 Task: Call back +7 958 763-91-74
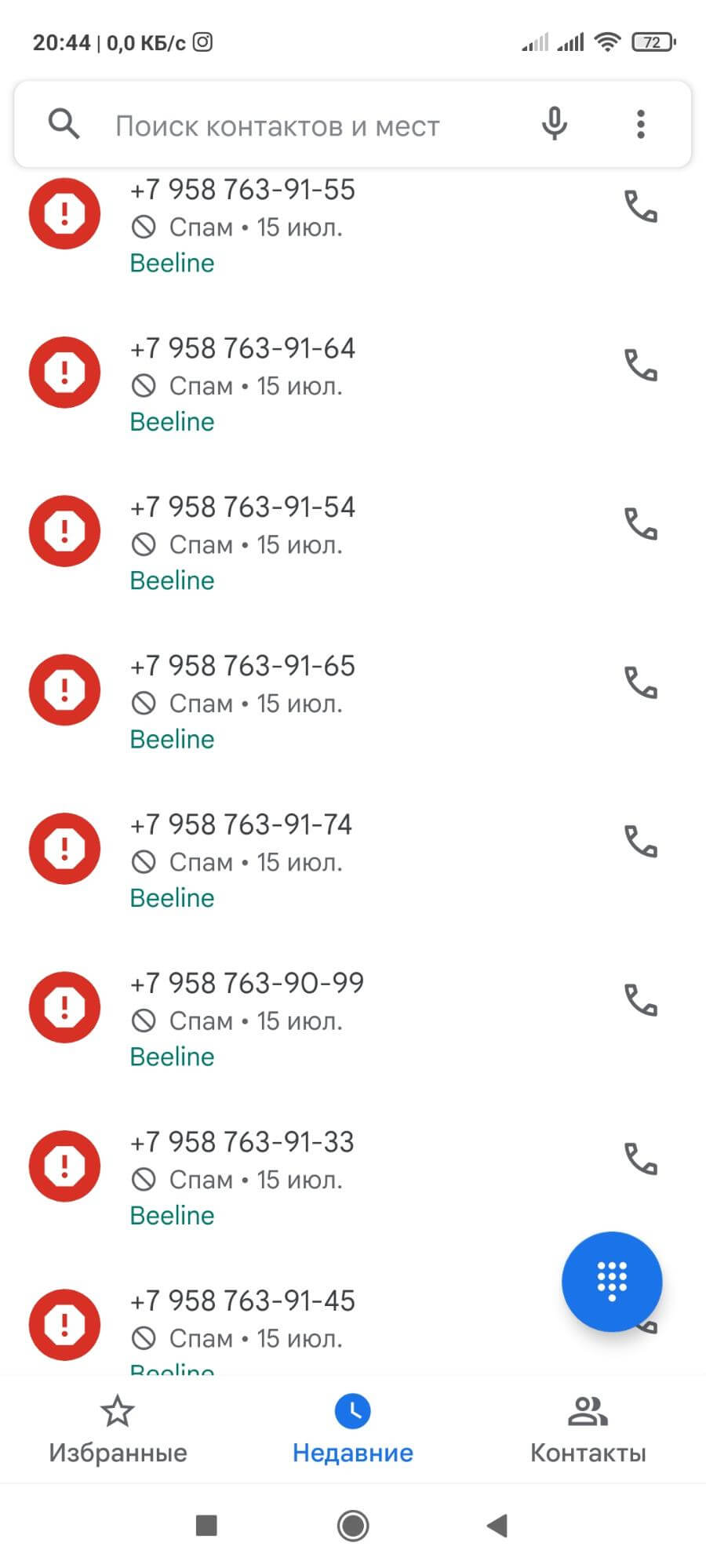640,842
